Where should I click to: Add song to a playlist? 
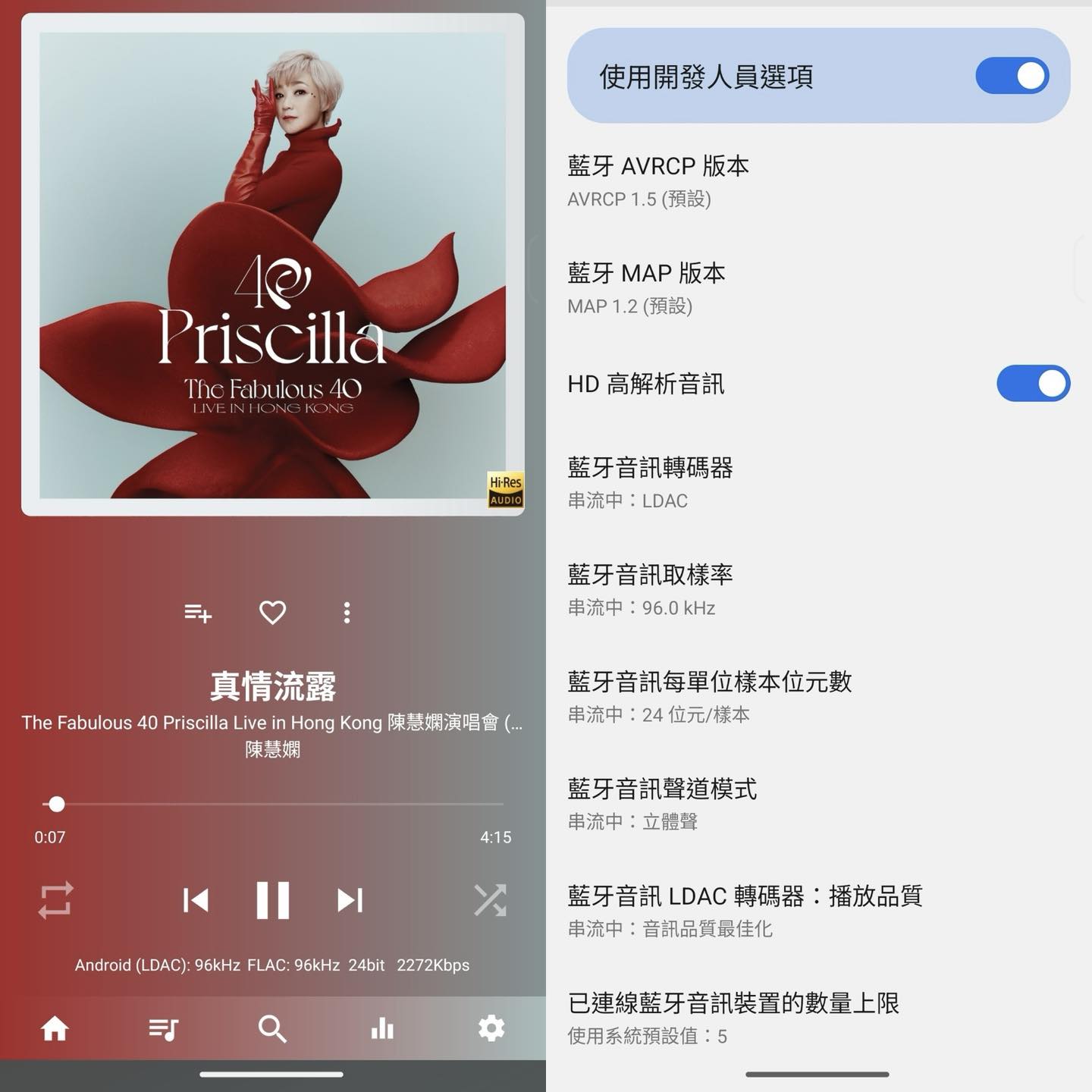point(198,613)
